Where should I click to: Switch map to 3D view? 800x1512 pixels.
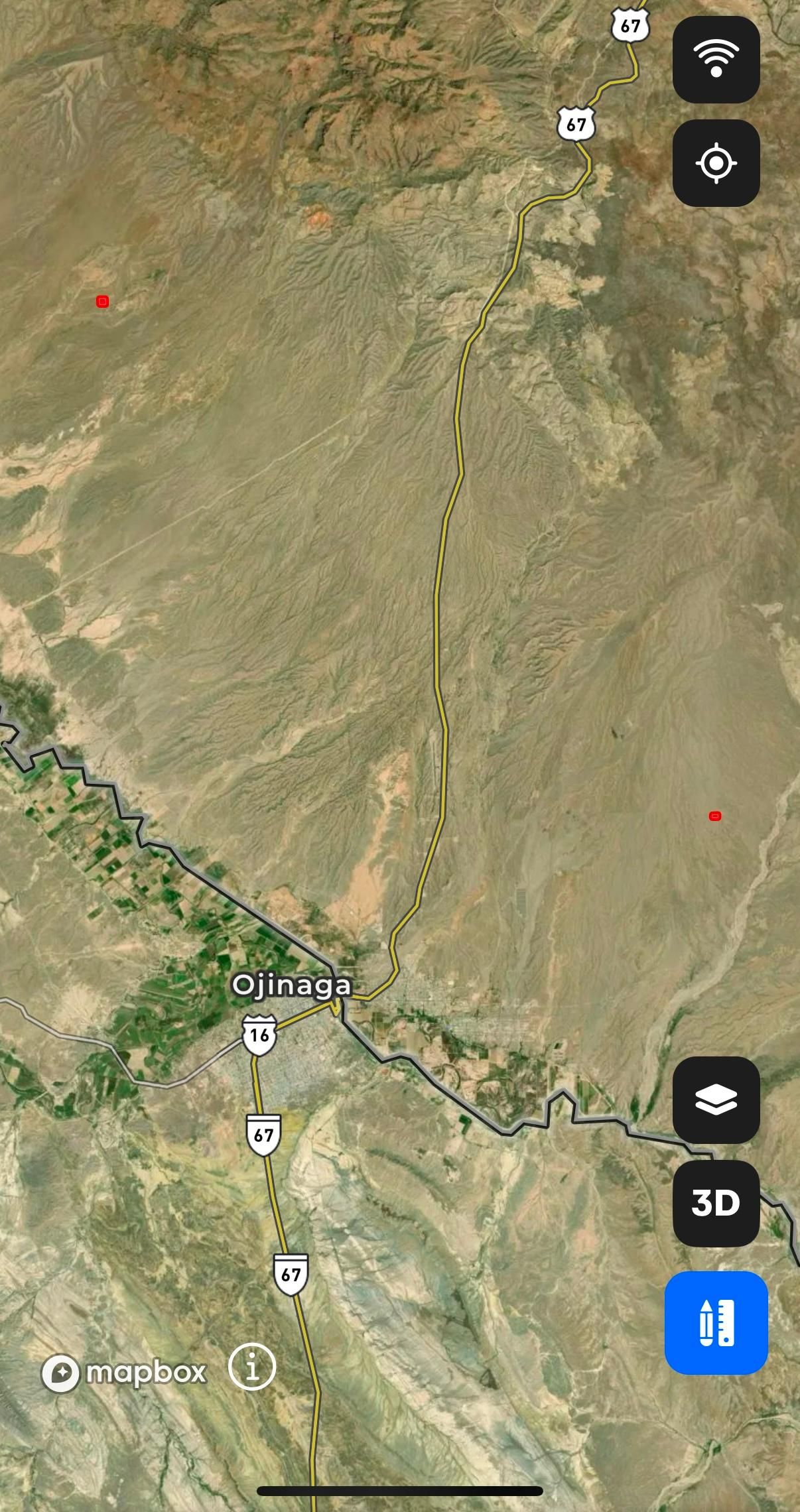click(x=716, y=1203)
